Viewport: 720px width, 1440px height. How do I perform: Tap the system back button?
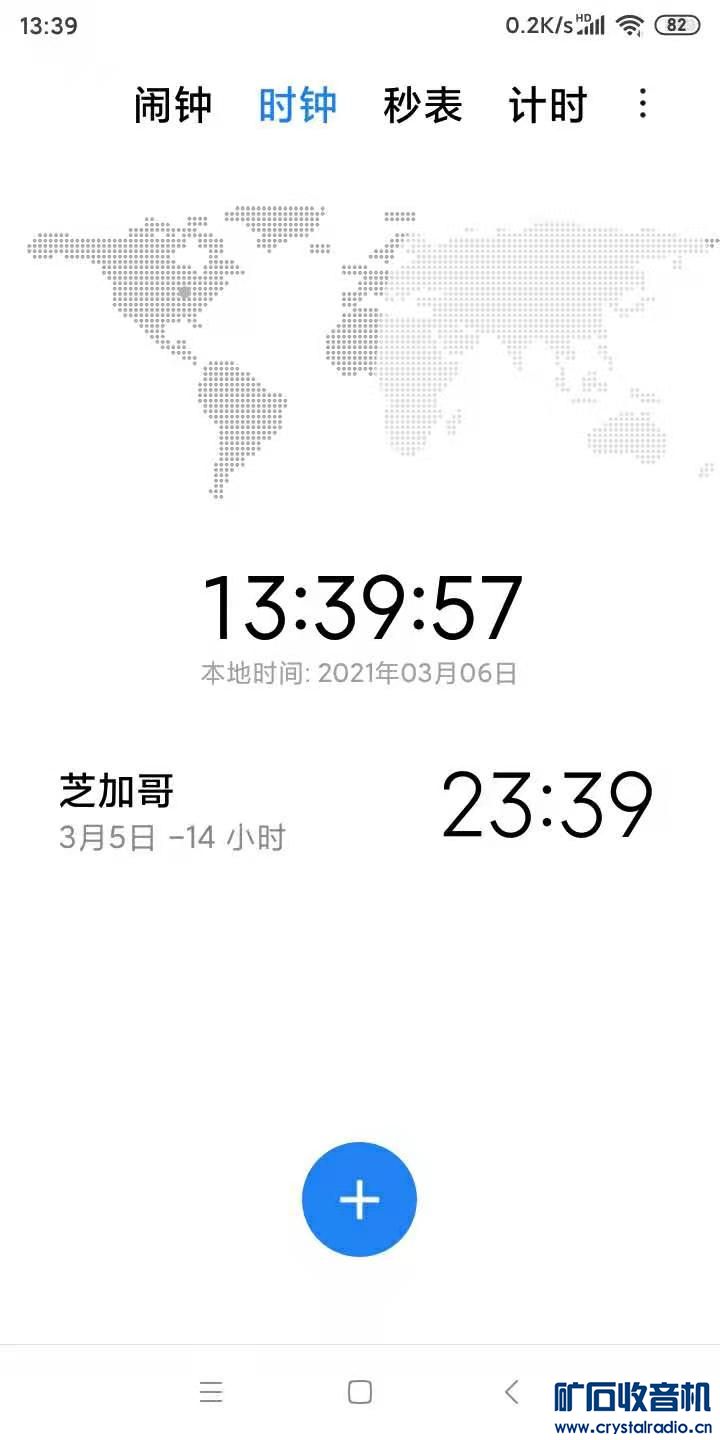tap(511, 1392)
